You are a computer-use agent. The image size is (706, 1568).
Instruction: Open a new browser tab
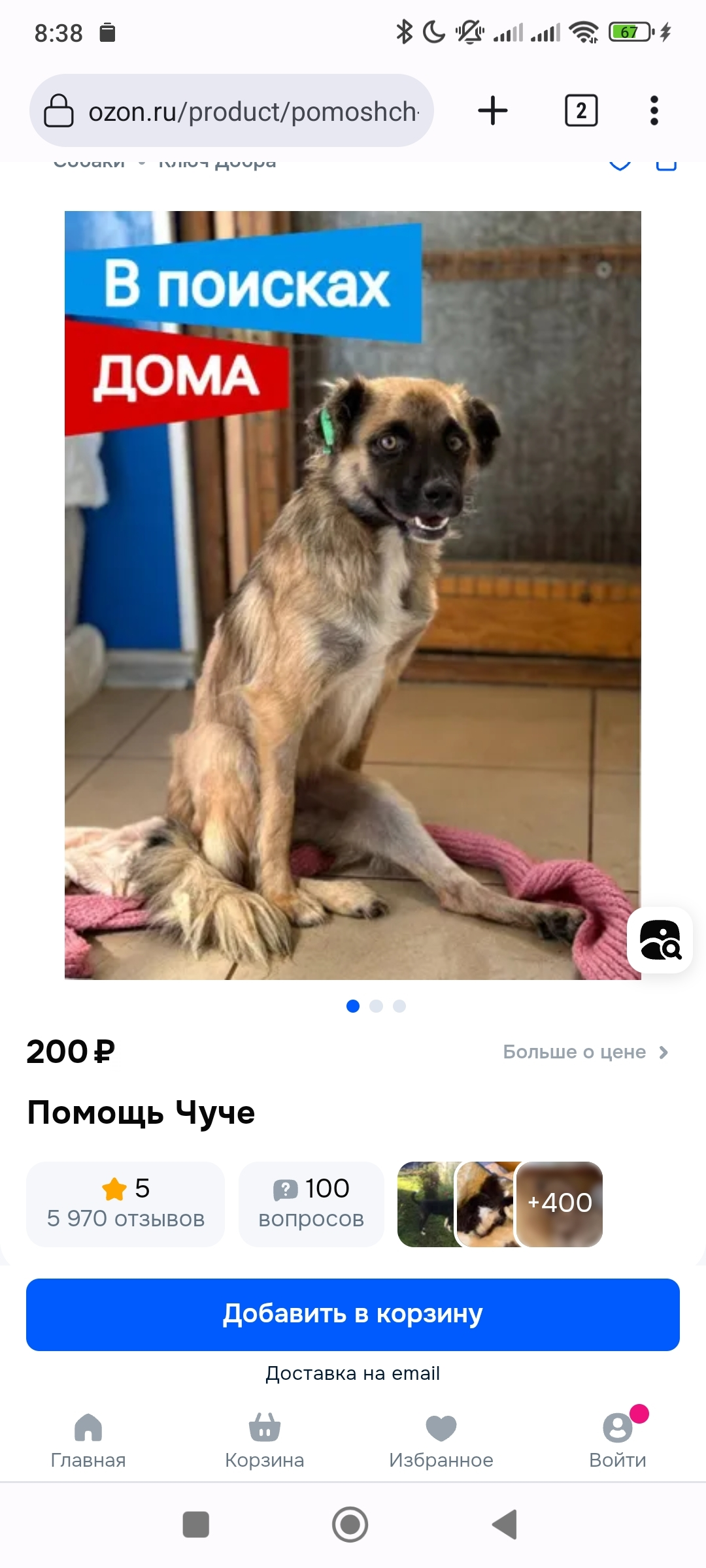click(493, 110)
